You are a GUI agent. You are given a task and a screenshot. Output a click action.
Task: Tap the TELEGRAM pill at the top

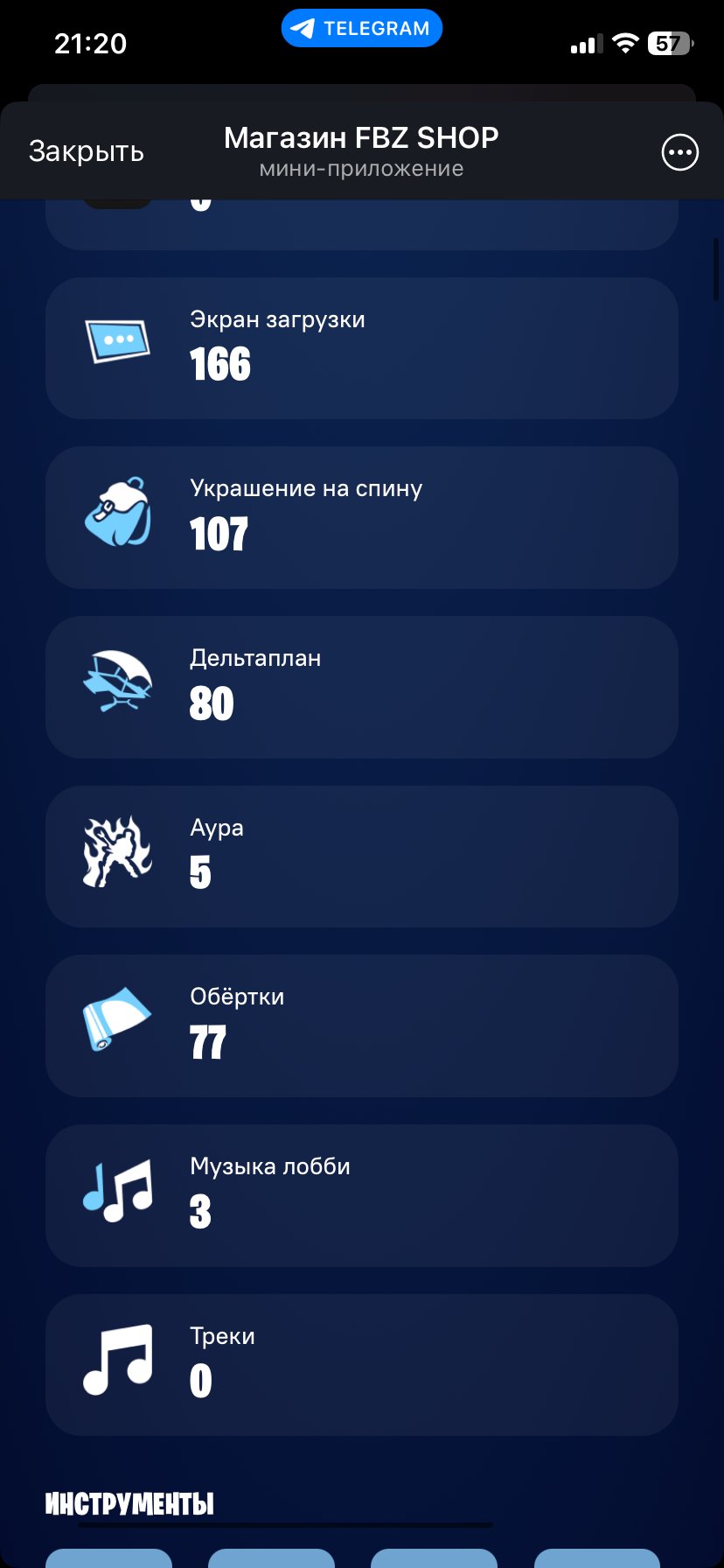[x=361, y=27]
